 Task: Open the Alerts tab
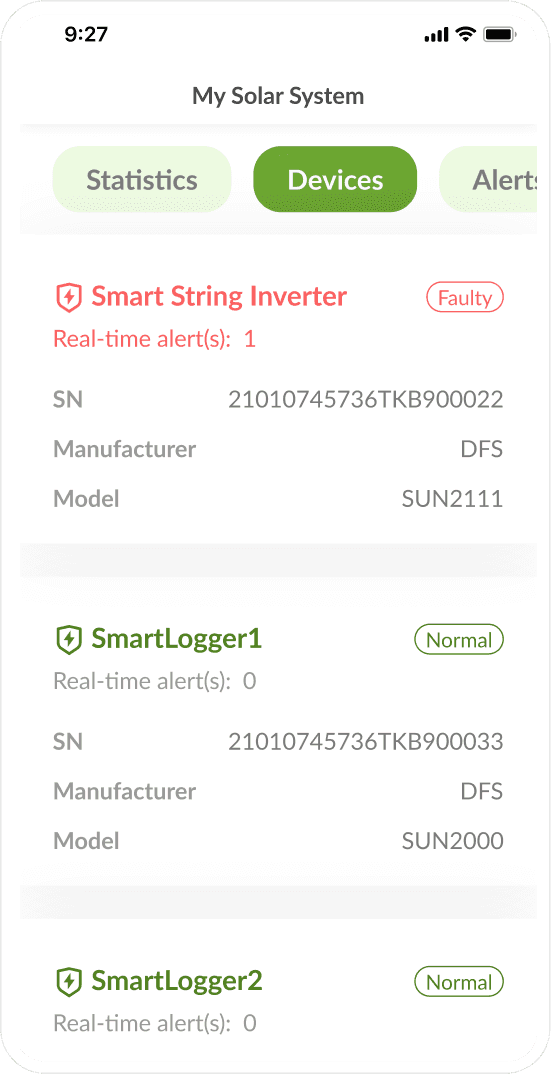point(488,179)
